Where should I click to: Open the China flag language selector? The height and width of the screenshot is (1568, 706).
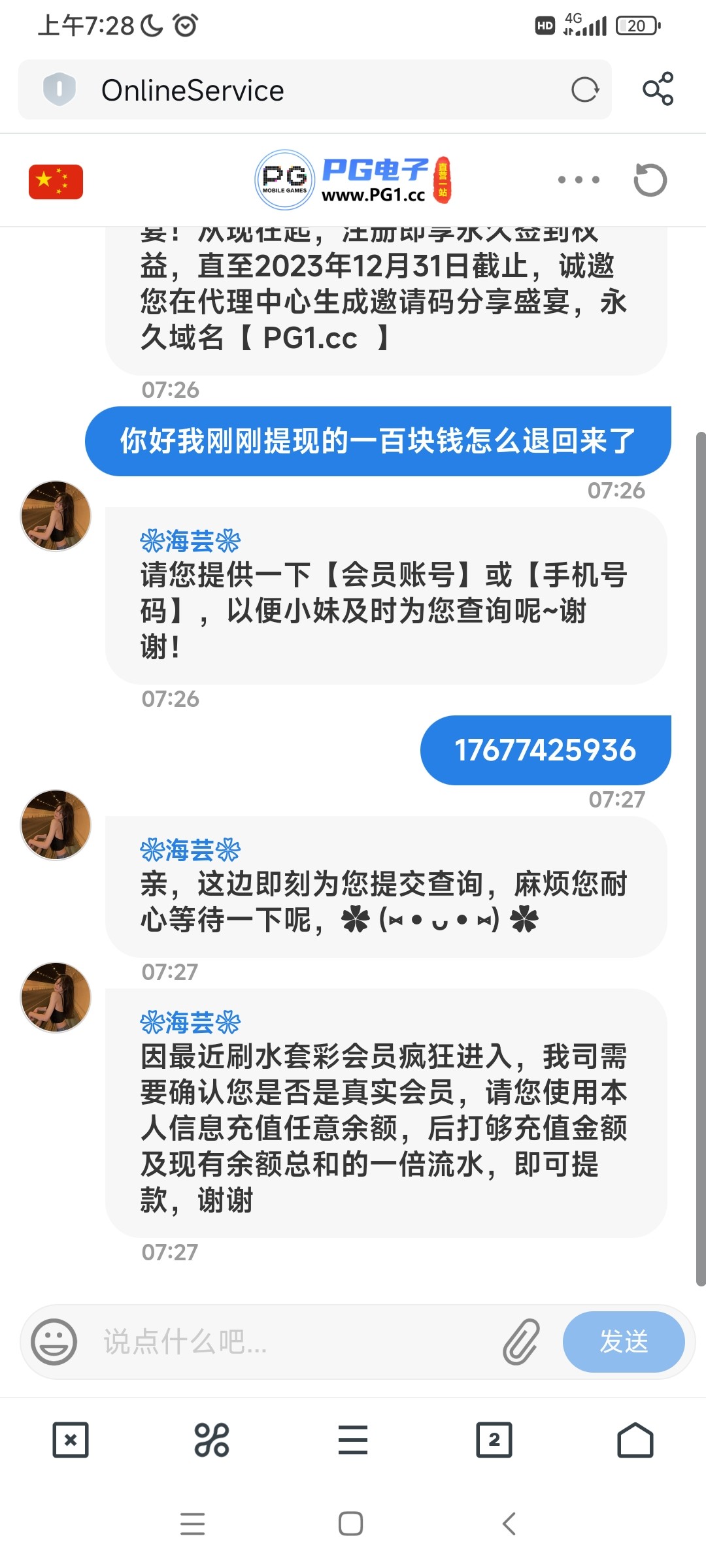coord(56,181)
